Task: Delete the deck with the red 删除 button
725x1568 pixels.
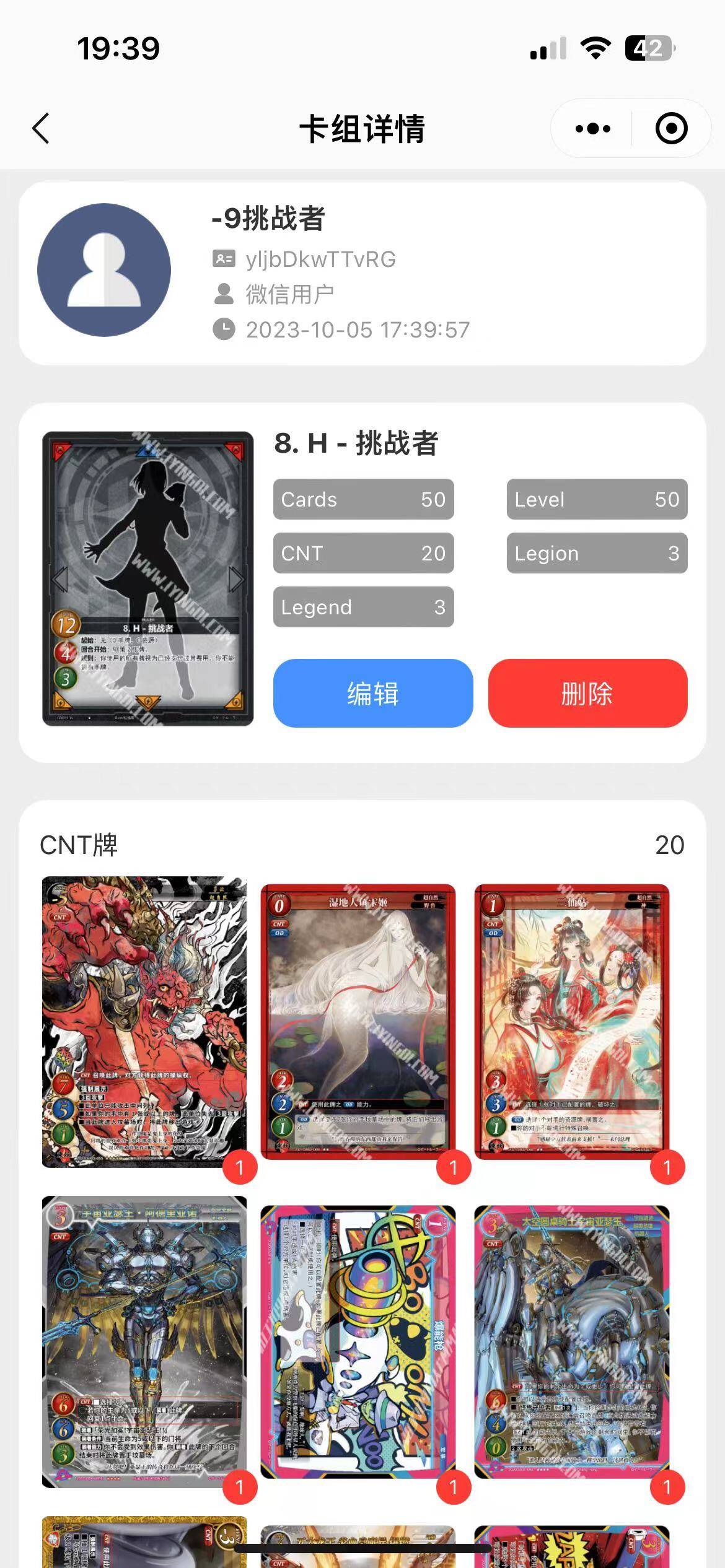Action: point(587,693)
